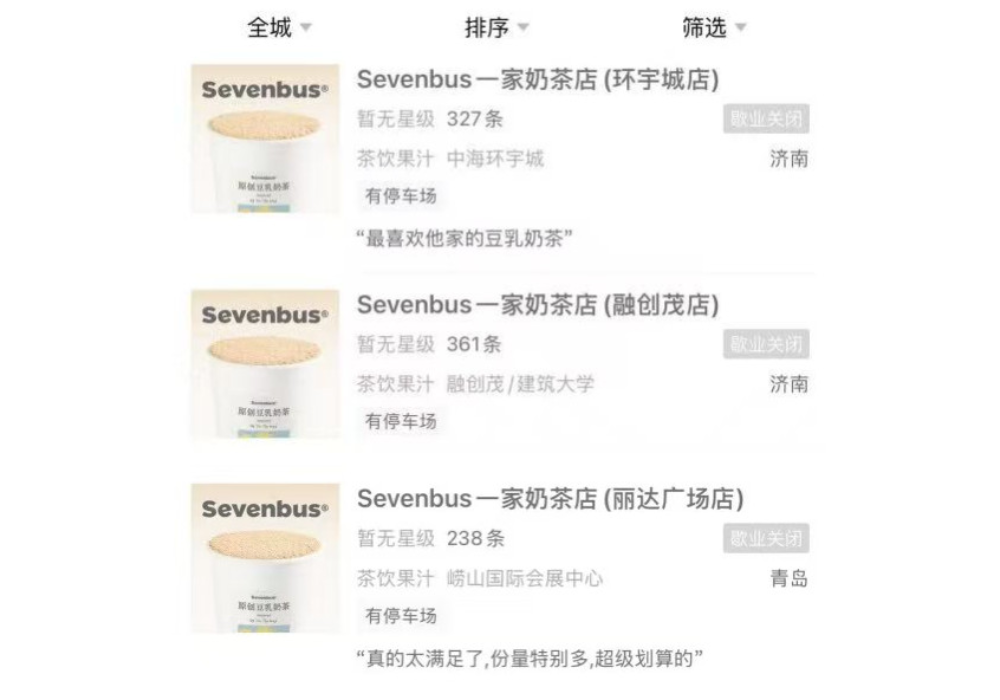The image size is (1000, 700).
Task: Open Sevenbus 环宇城店 listing
Action: pos(538,80)
